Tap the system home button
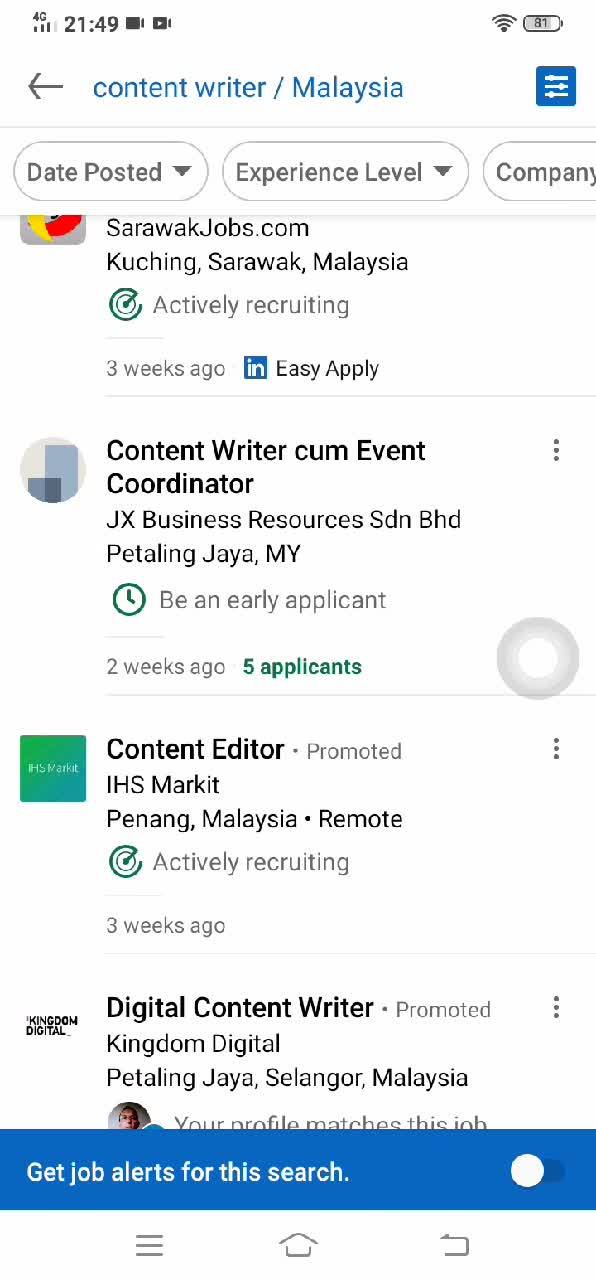 (x=298, y=1245)
